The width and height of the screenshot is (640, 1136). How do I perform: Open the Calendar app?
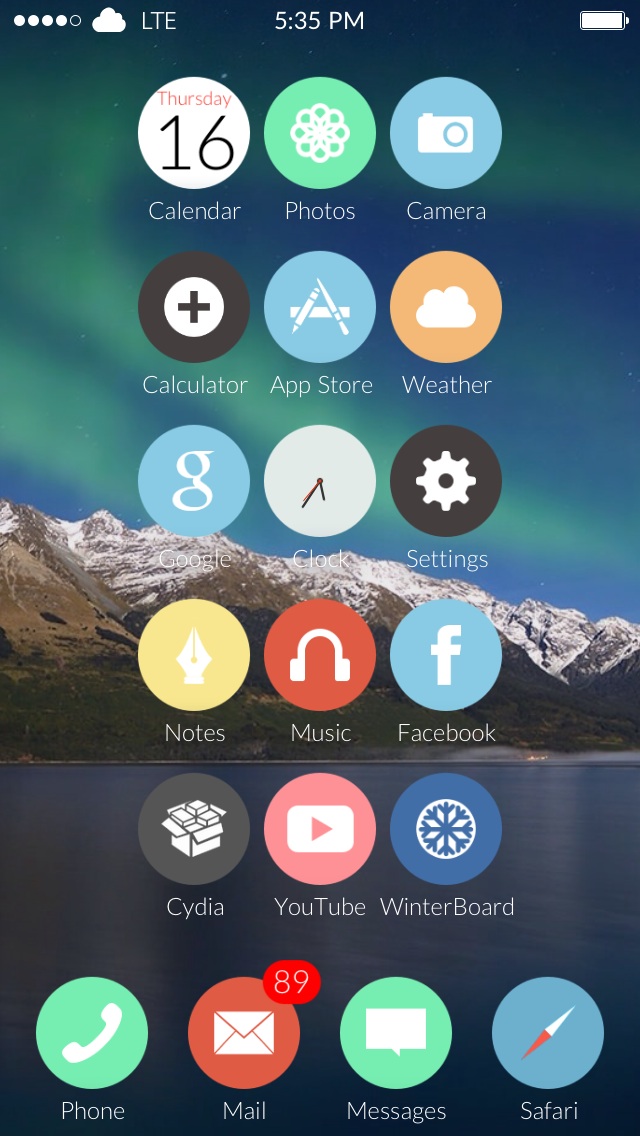click(x=194, y=133)
